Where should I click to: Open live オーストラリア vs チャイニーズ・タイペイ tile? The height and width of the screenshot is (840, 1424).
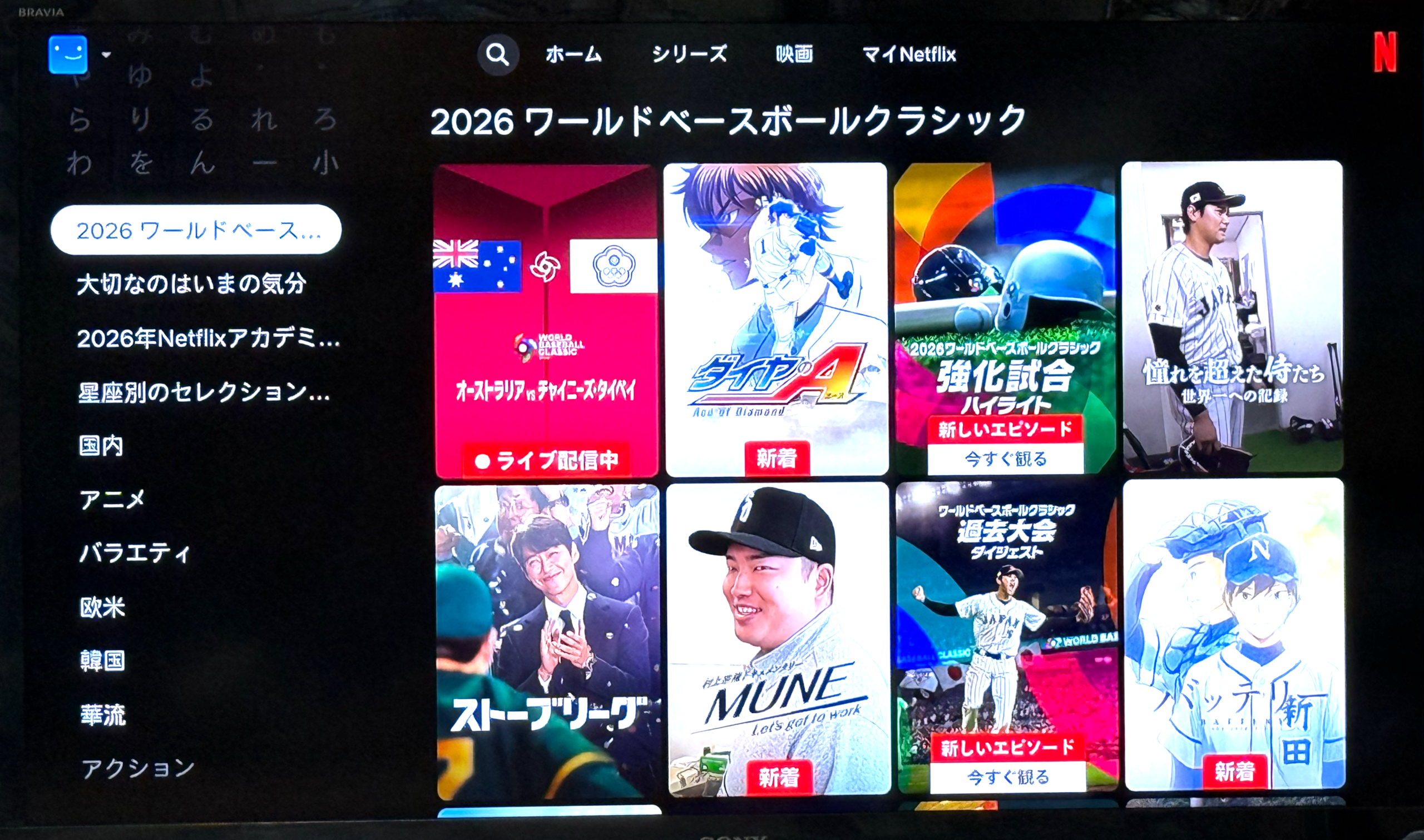coord(546,321)
